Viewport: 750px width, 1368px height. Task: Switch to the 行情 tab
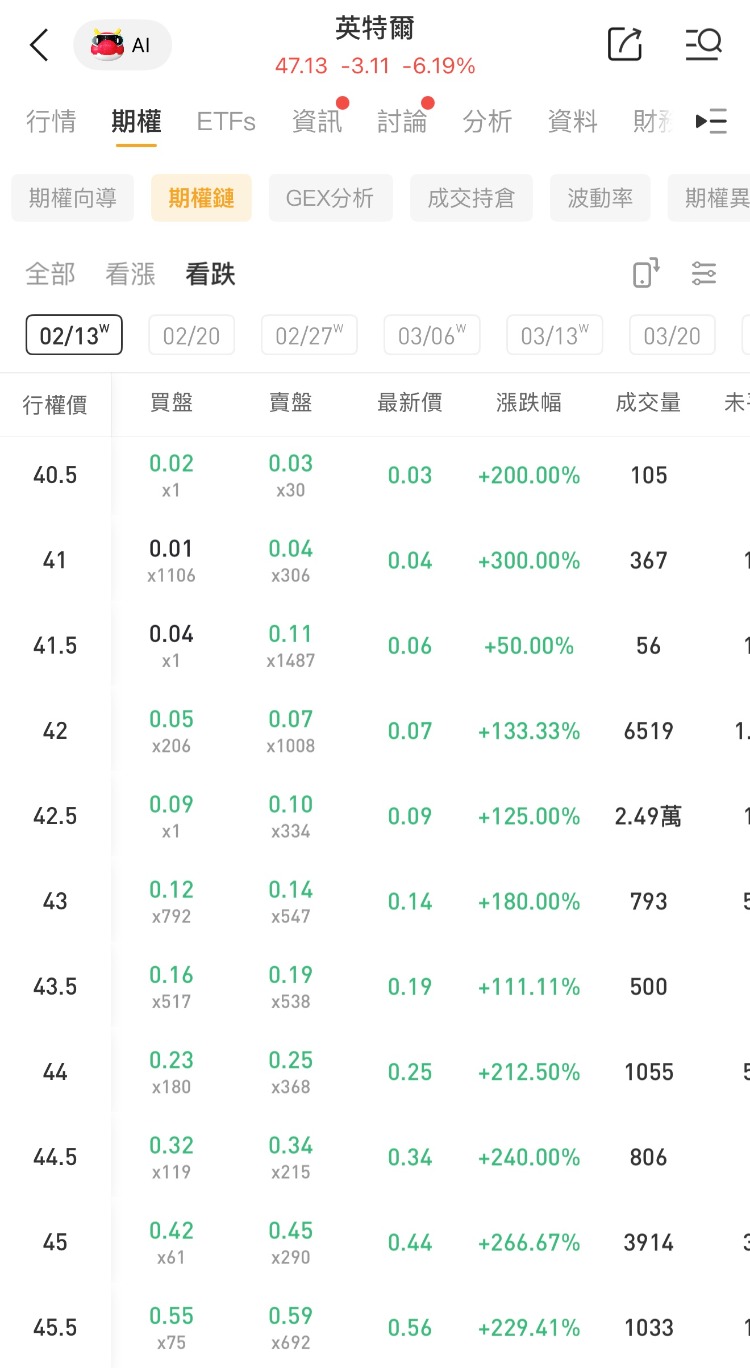tap(51, 122)
